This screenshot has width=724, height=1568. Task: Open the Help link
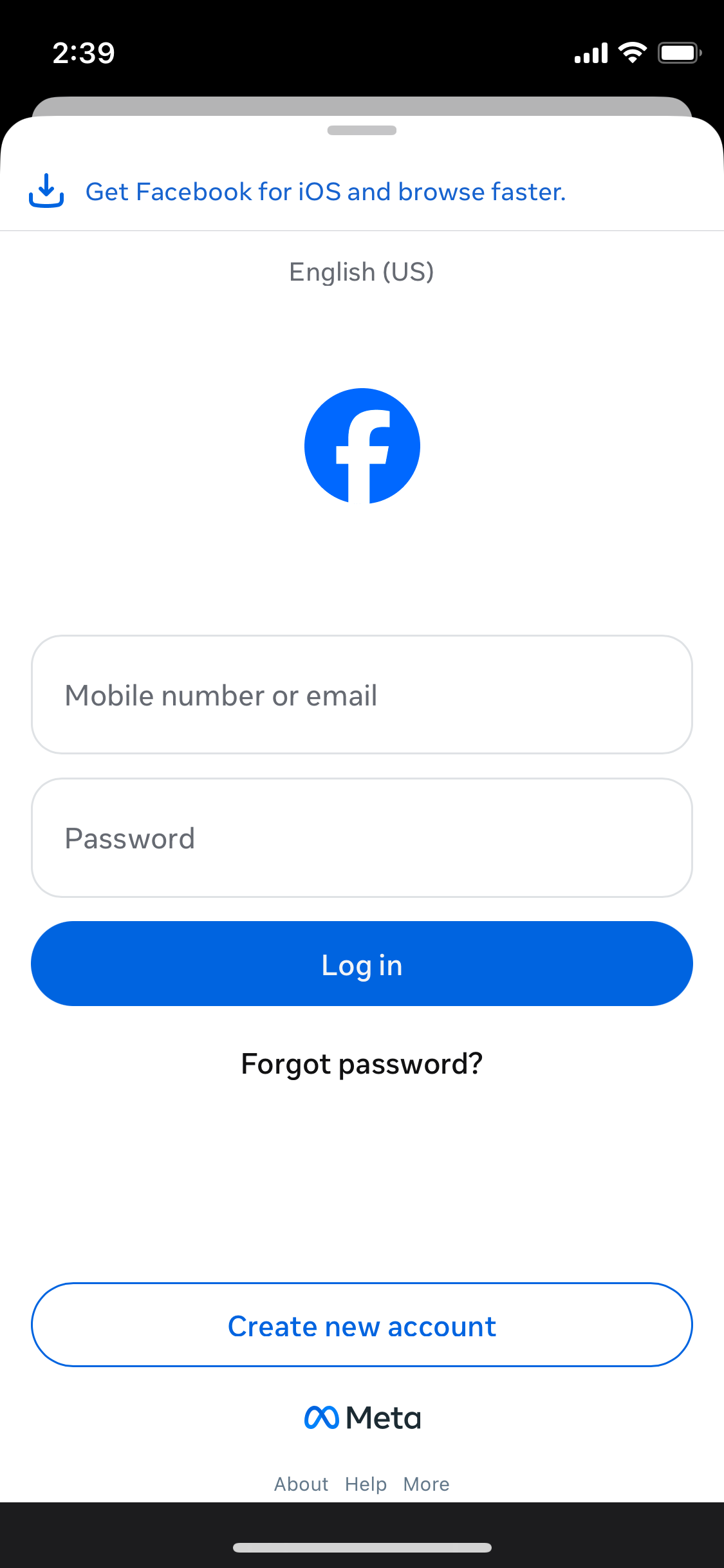point(366,1484)
